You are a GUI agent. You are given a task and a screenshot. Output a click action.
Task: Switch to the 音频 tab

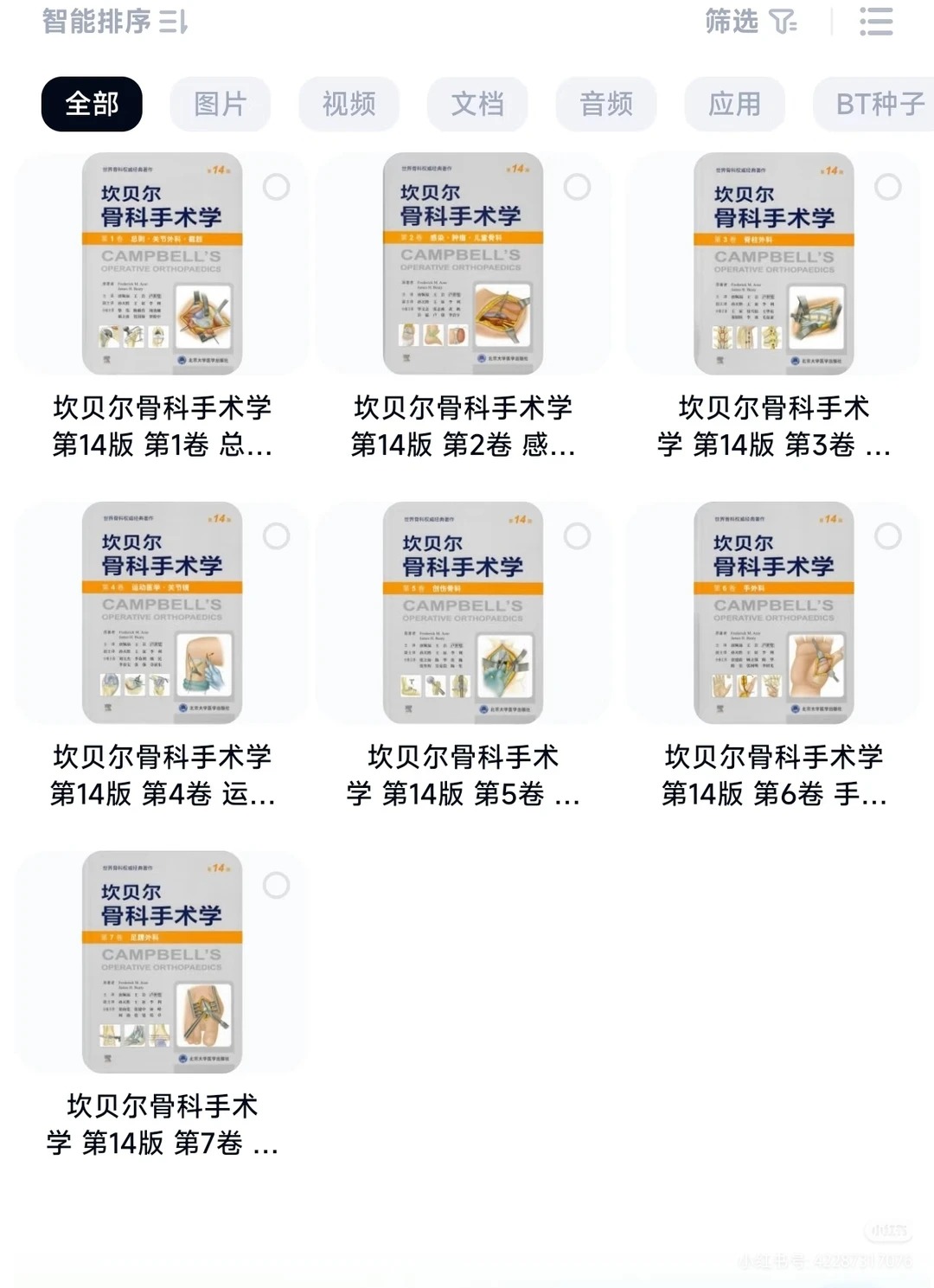pyautogui.click(x=605, y=104)
